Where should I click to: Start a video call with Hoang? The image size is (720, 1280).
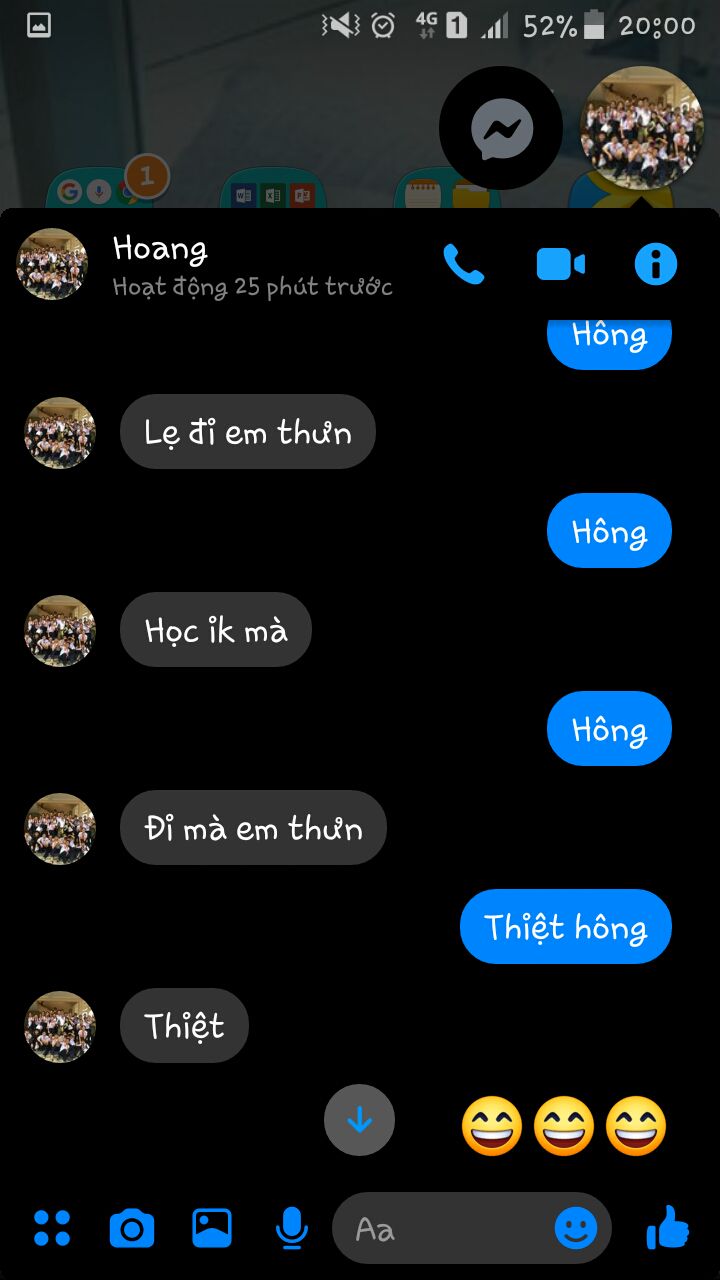[560, 265]
